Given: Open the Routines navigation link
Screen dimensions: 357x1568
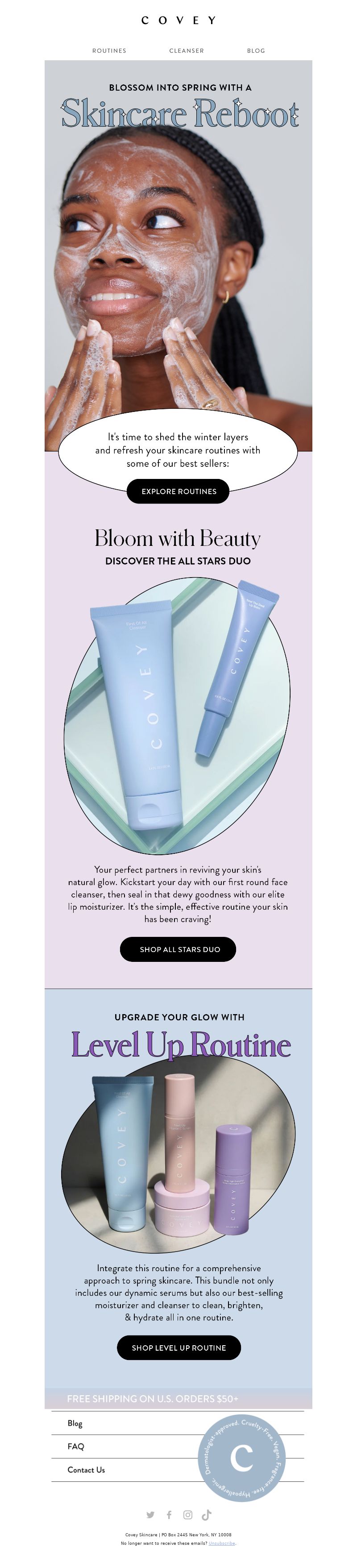Looking at the screenshot, I should click(x=109, y=50).
